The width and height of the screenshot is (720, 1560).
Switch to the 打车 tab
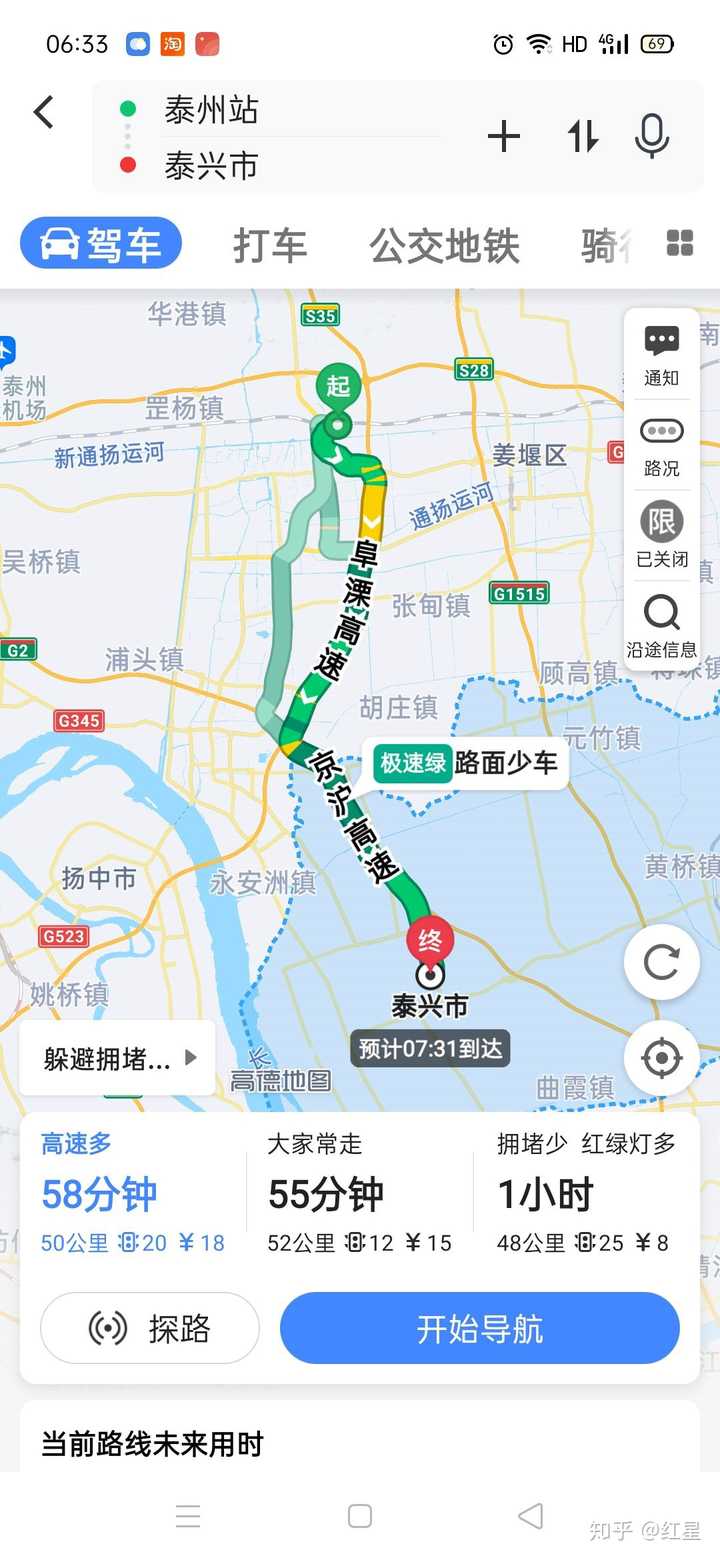270,245
